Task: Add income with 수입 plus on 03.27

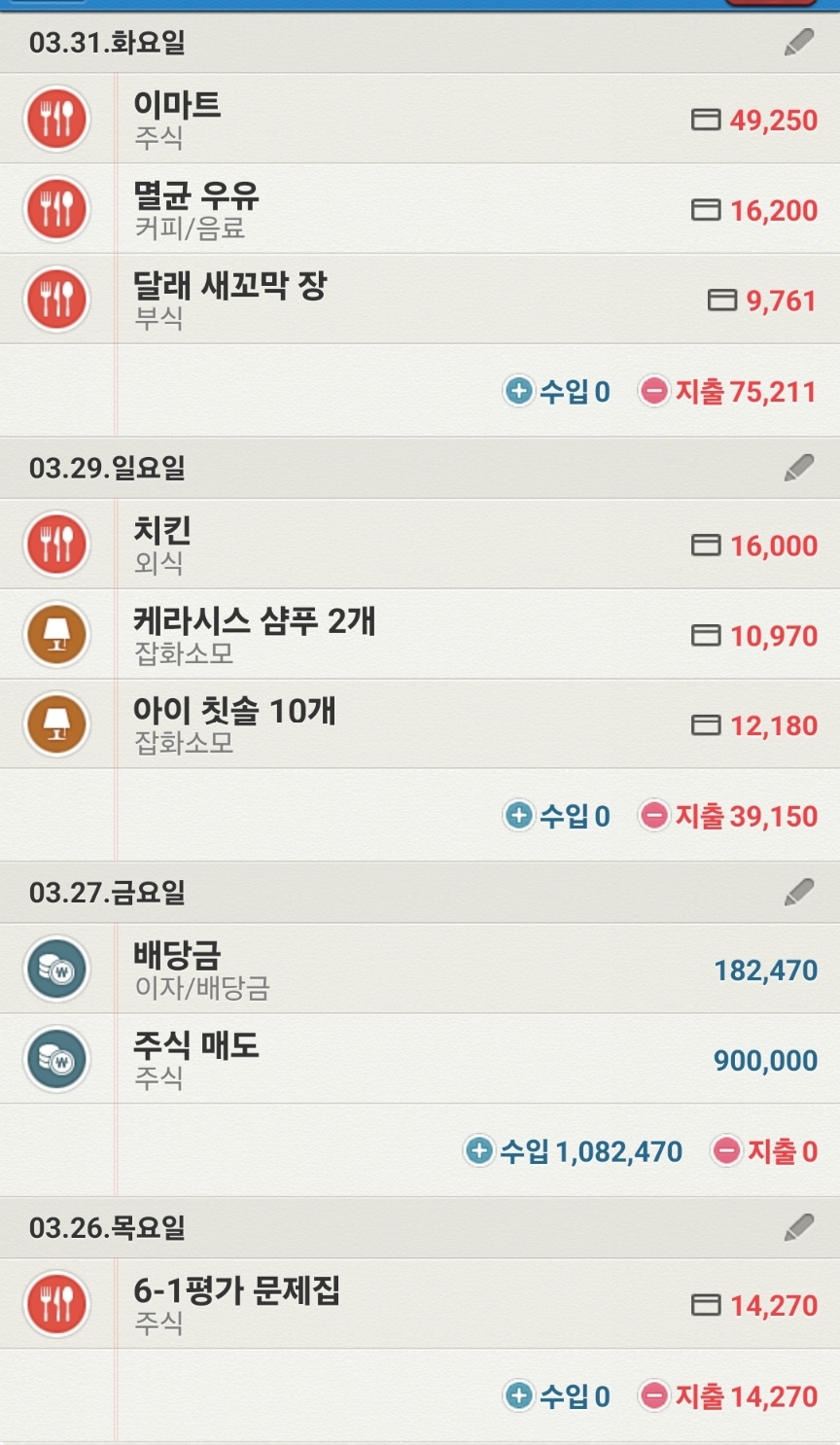Action: [x=479, y=1151]
